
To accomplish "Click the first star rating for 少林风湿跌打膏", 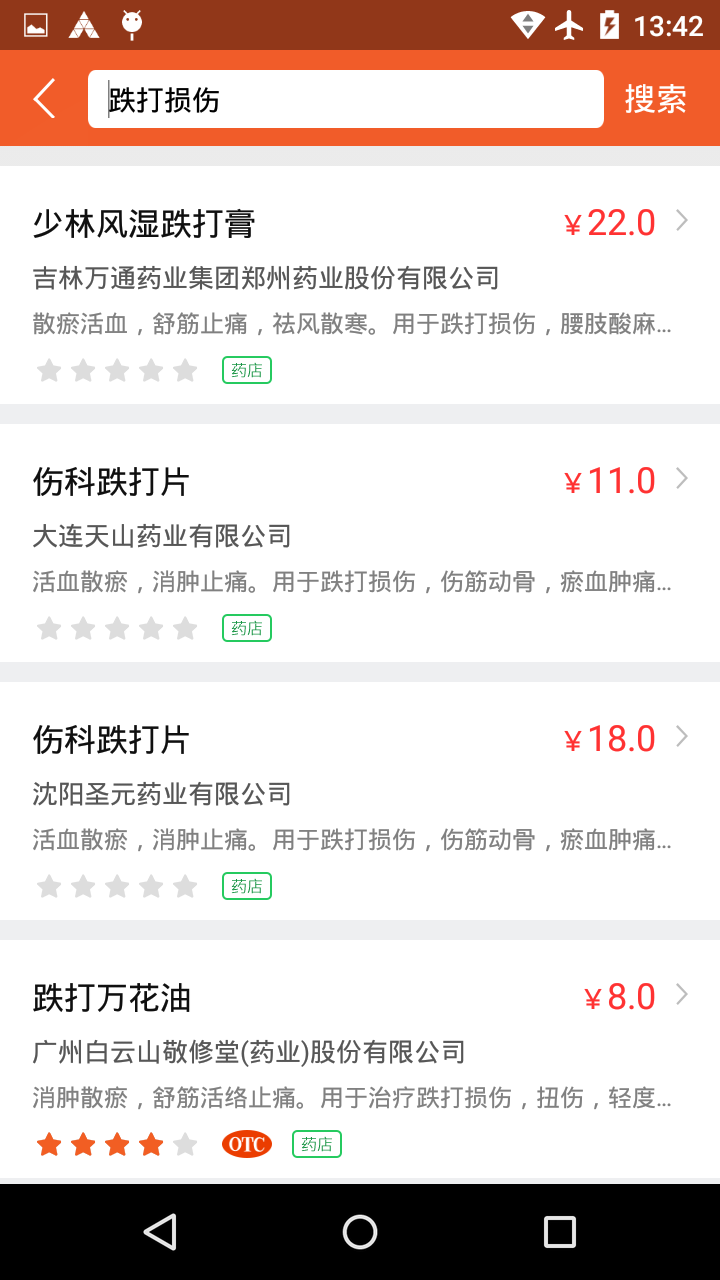I will click(49, 370).
